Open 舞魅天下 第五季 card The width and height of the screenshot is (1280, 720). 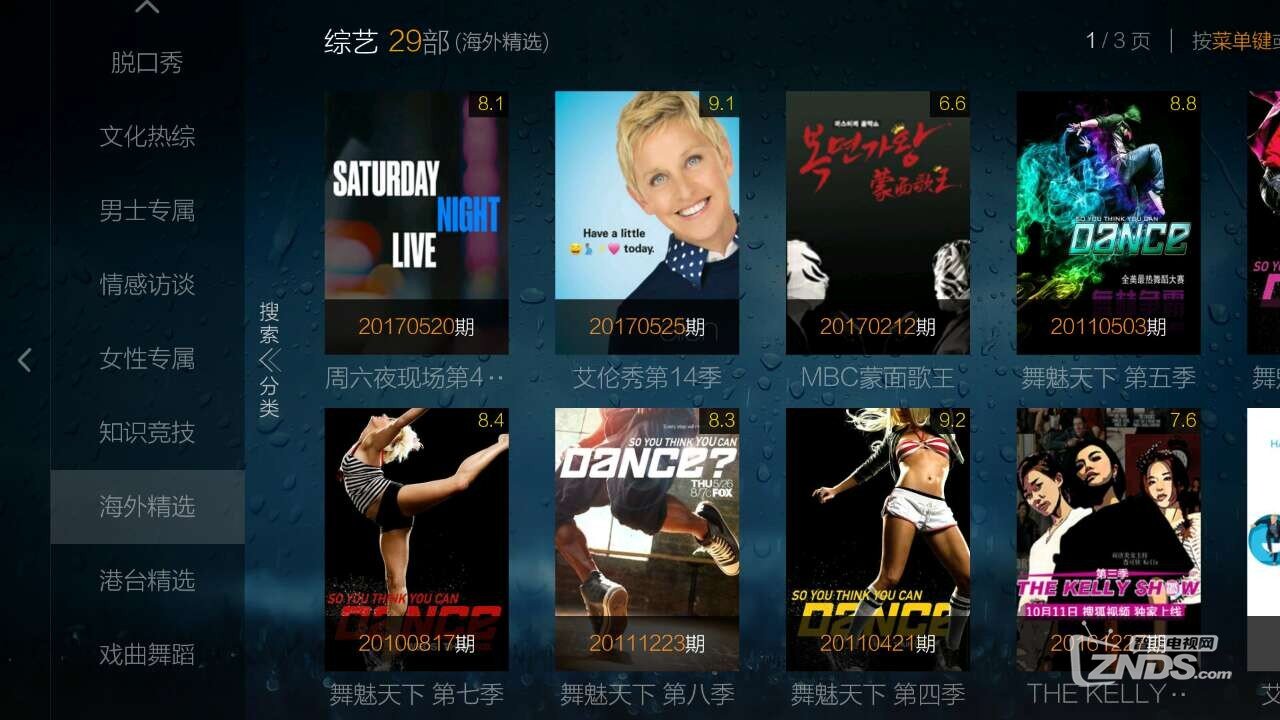(1108, 223)
